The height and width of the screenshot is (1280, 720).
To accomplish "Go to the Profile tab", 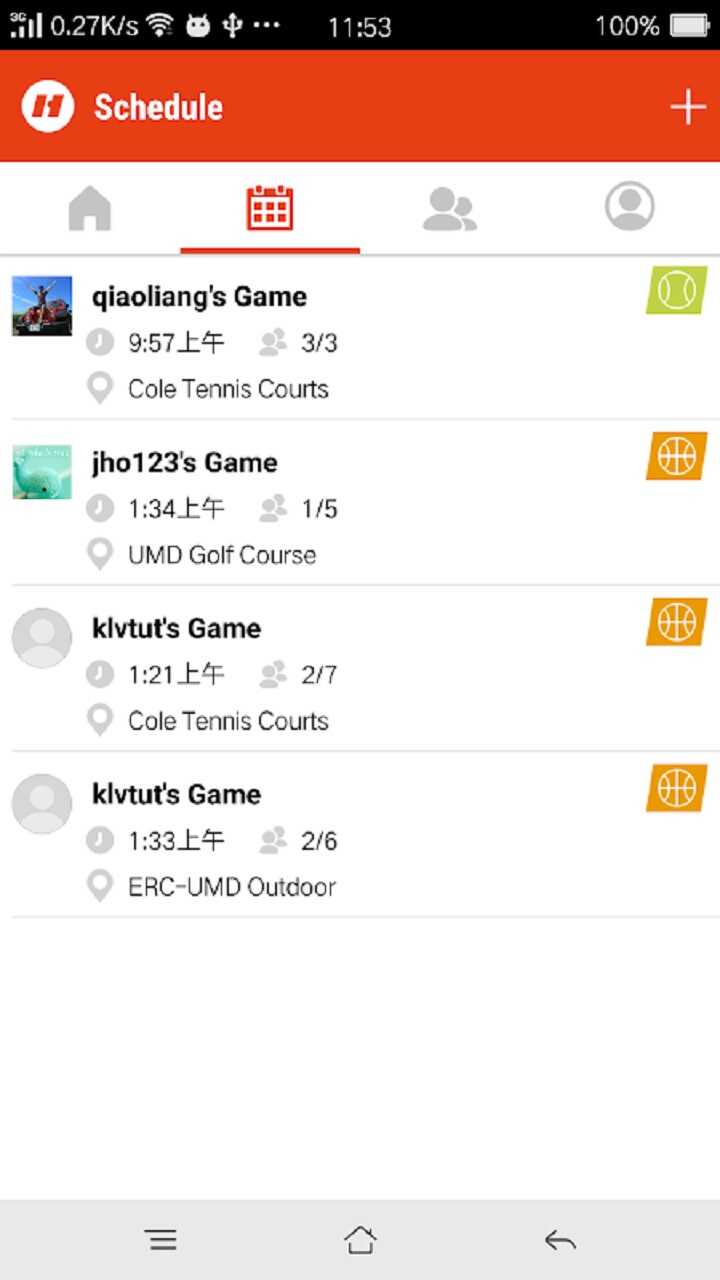I will pyautogui.click(x=629, y=207).
